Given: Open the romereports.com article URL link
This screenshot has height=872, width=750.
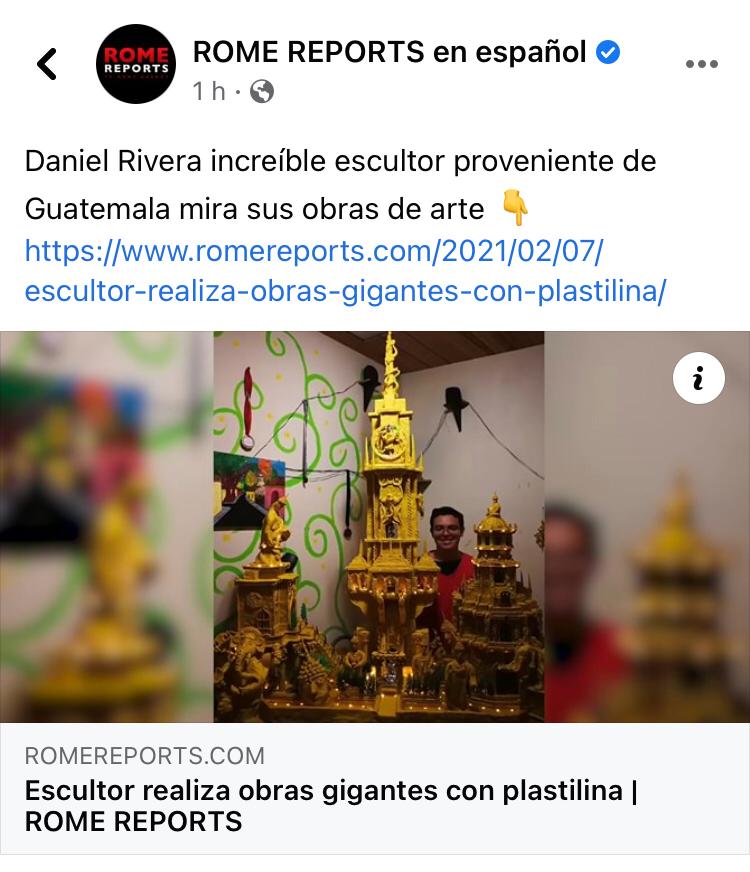Looking at the screenshot, I should 345,271.
